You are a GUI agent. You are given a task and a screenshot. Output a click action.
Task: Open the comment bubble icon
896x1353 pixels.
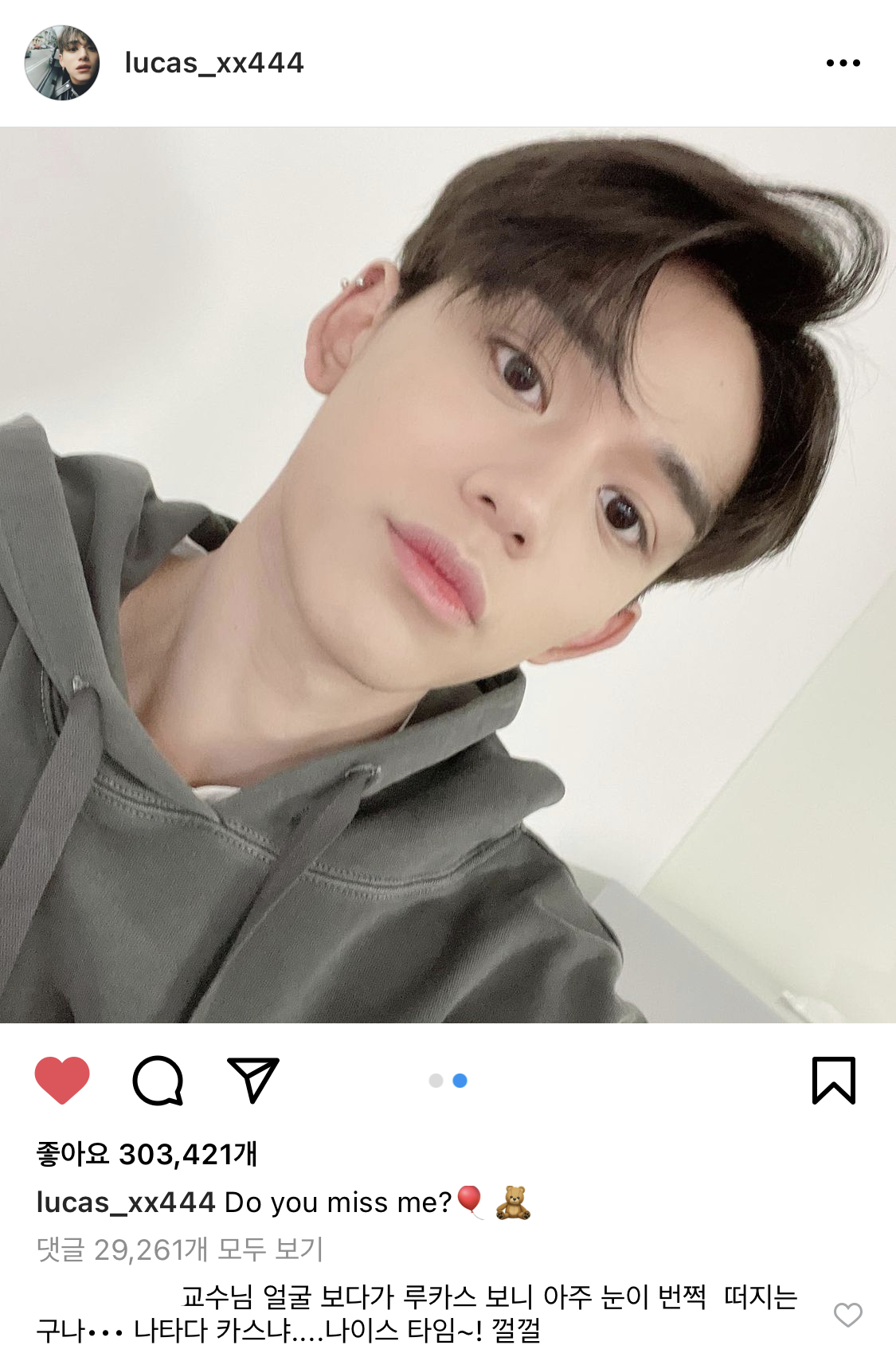[158, 1080]
